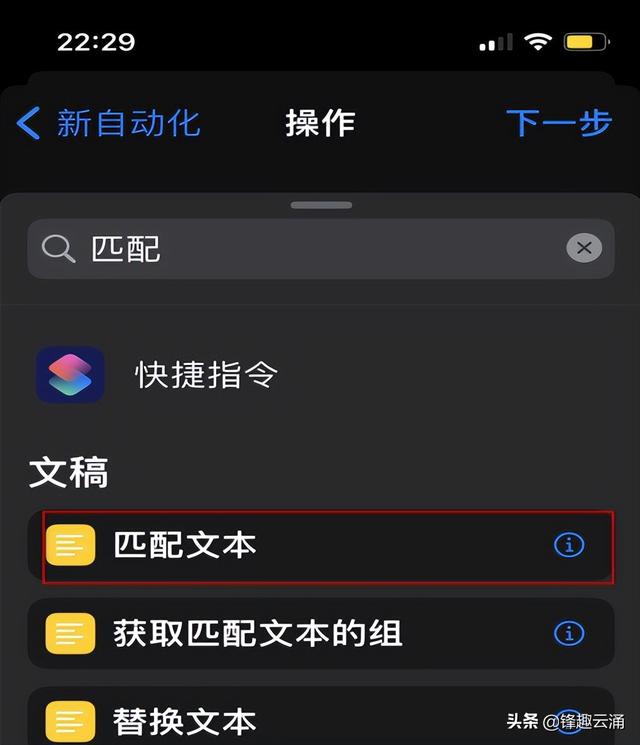Go back to 新自动化
This screenshot has height=745, width=640.
click(108, 123)
